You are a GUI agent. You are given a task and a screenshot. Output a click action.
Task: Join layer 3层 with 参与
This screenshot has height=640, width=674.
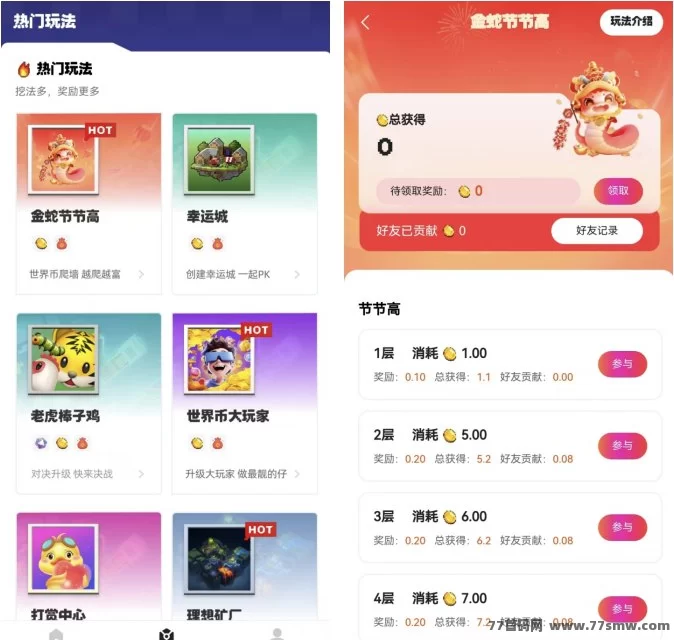(622, 527)
